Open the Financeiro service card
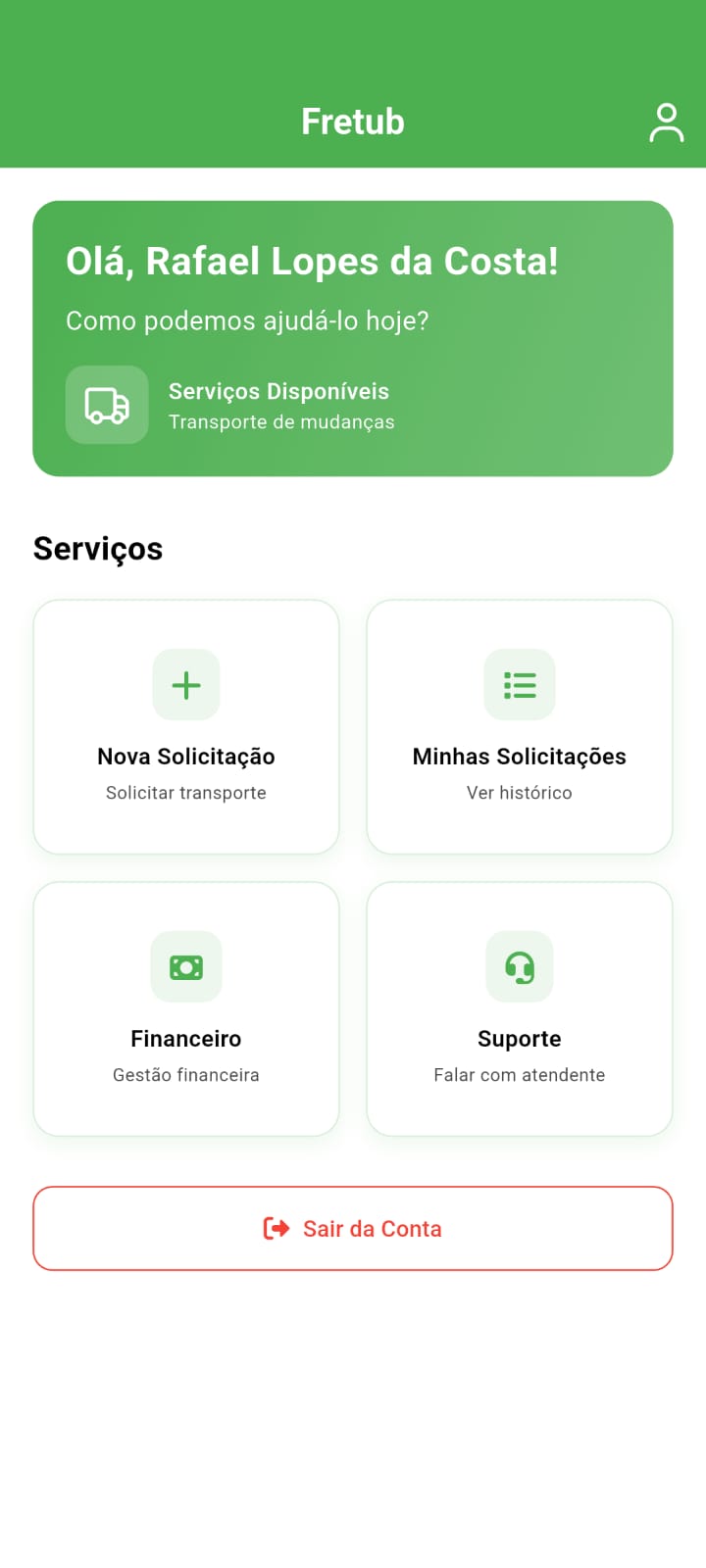Viewport: 706px width, 1568px height. click(x=185, y=1009)
